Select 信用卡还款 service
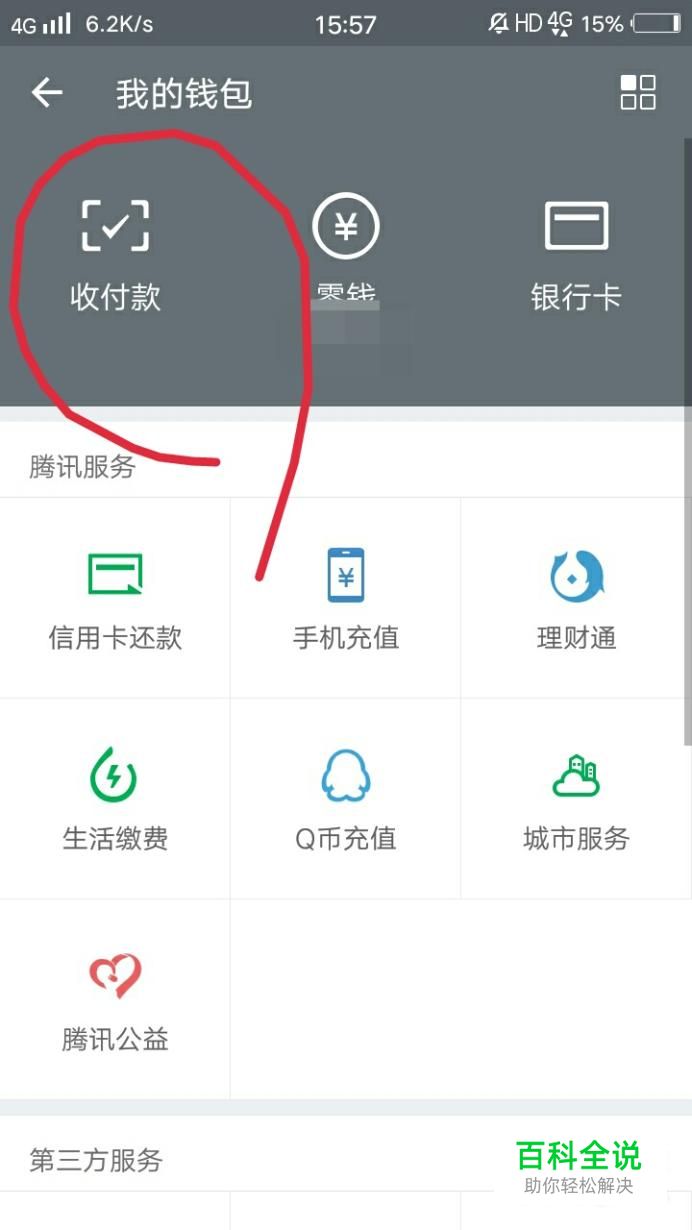This screenshot has width=692, height=1230. coord(115,598)
